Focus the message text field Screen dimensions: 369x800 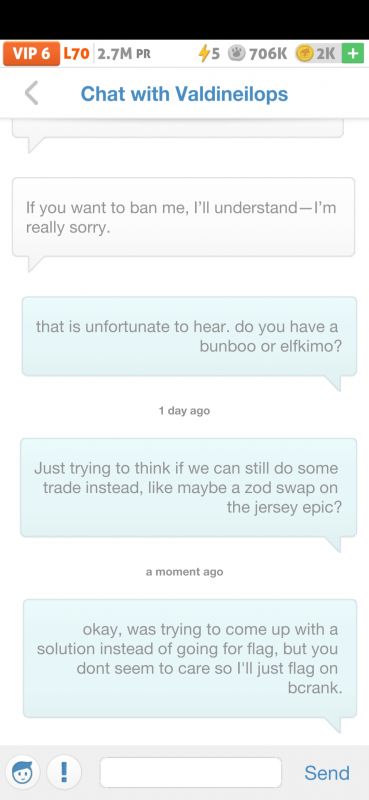coord(191,772)
